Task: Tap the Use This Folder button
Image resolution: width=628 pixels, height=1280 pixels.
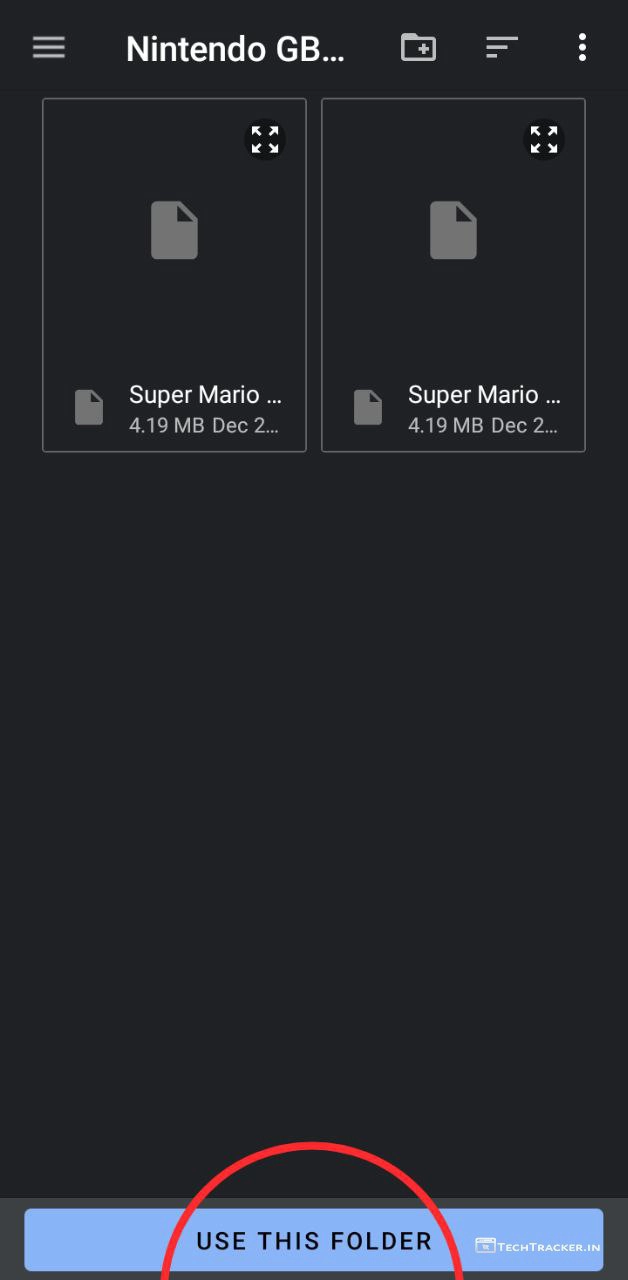Action: 313,1240
